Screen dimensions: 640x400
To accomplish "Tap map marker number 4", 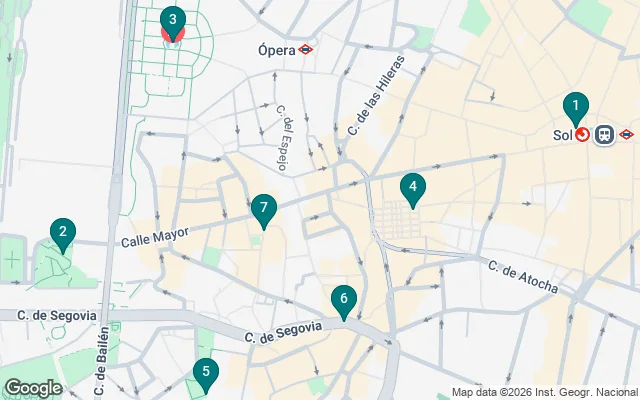I will click(412, 187).
